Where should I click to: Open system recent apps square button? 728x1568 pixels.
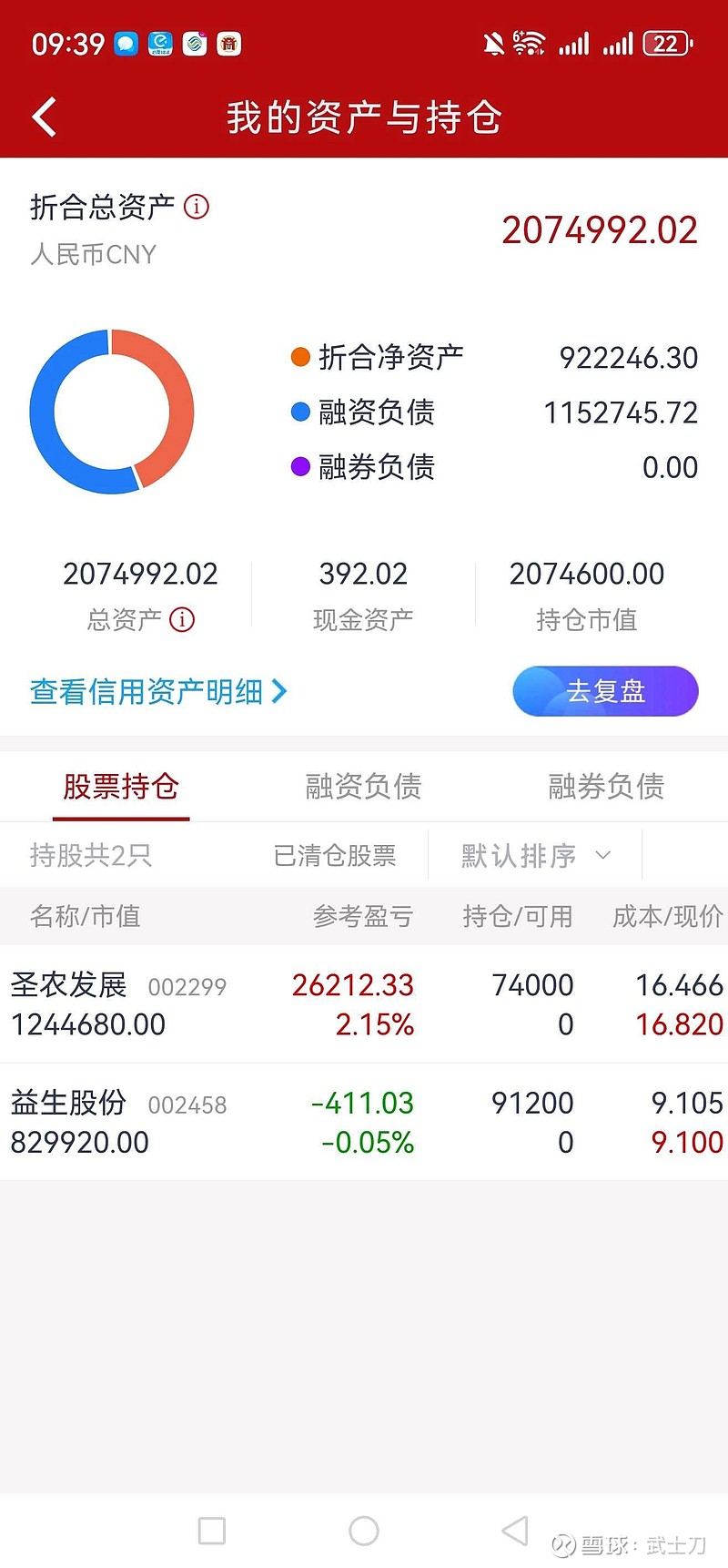click(212, 1531)
